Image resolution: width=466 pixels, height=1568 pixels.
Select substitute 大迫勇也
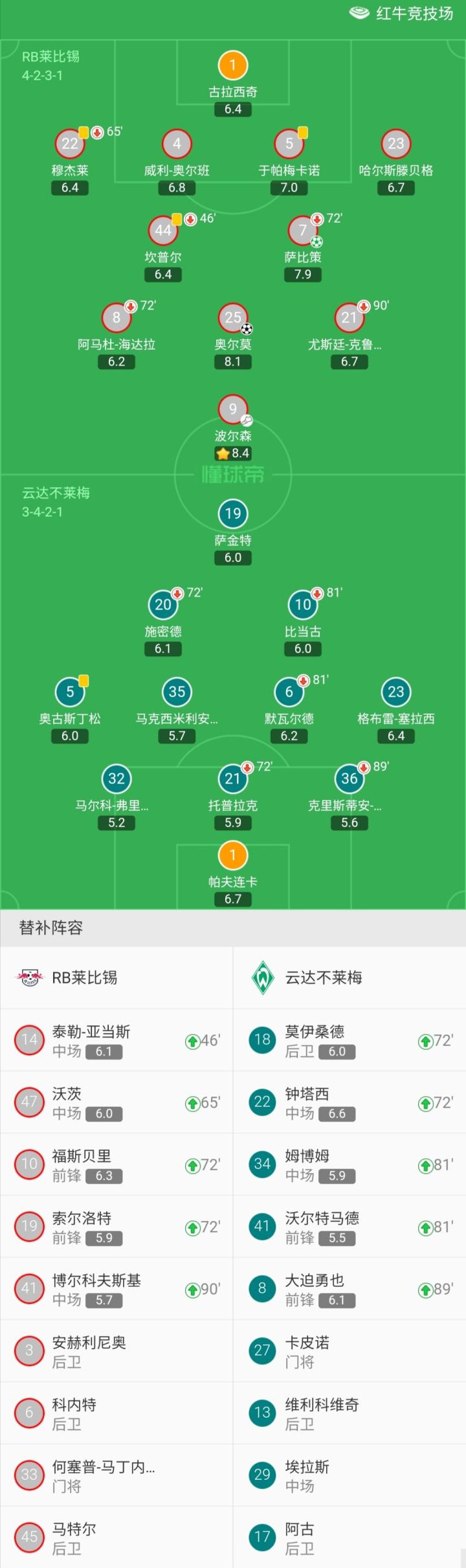click(x=349, y=1288)
